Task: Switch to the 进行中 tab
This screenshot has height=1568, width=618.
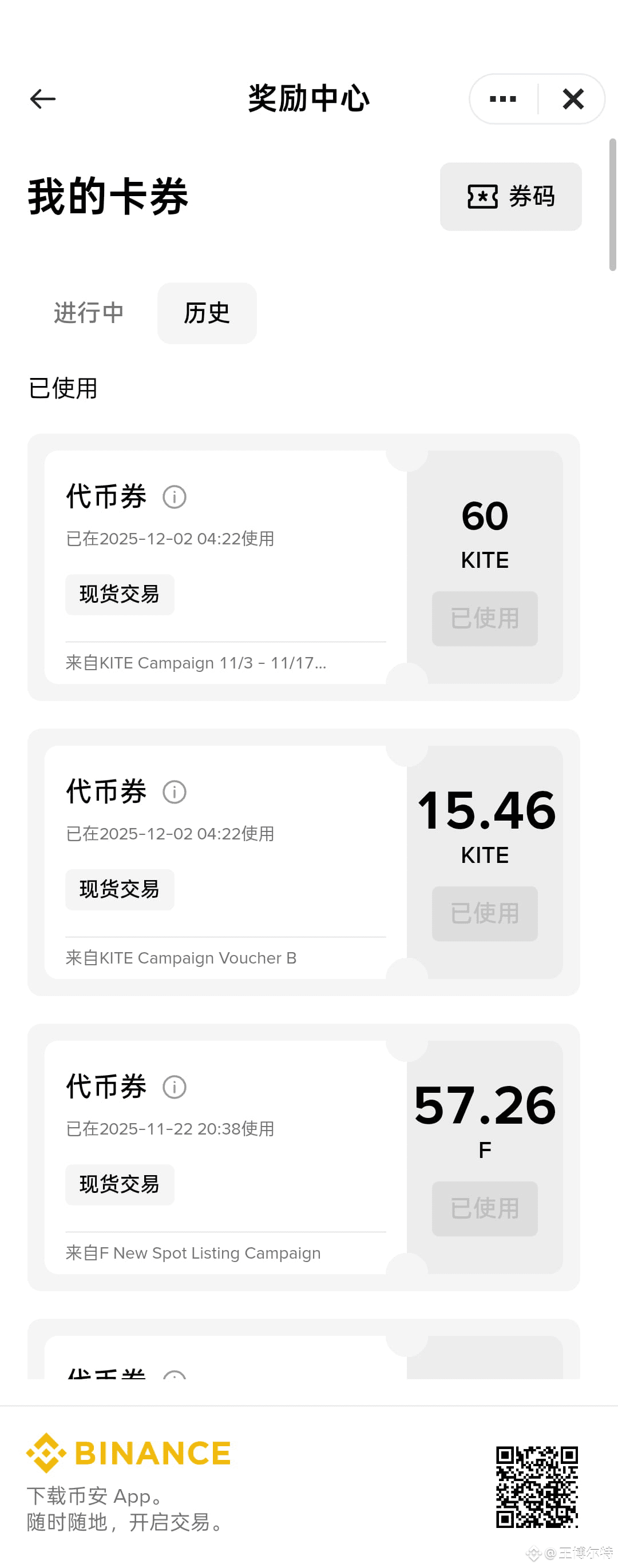Action: (x=88, y=313)
